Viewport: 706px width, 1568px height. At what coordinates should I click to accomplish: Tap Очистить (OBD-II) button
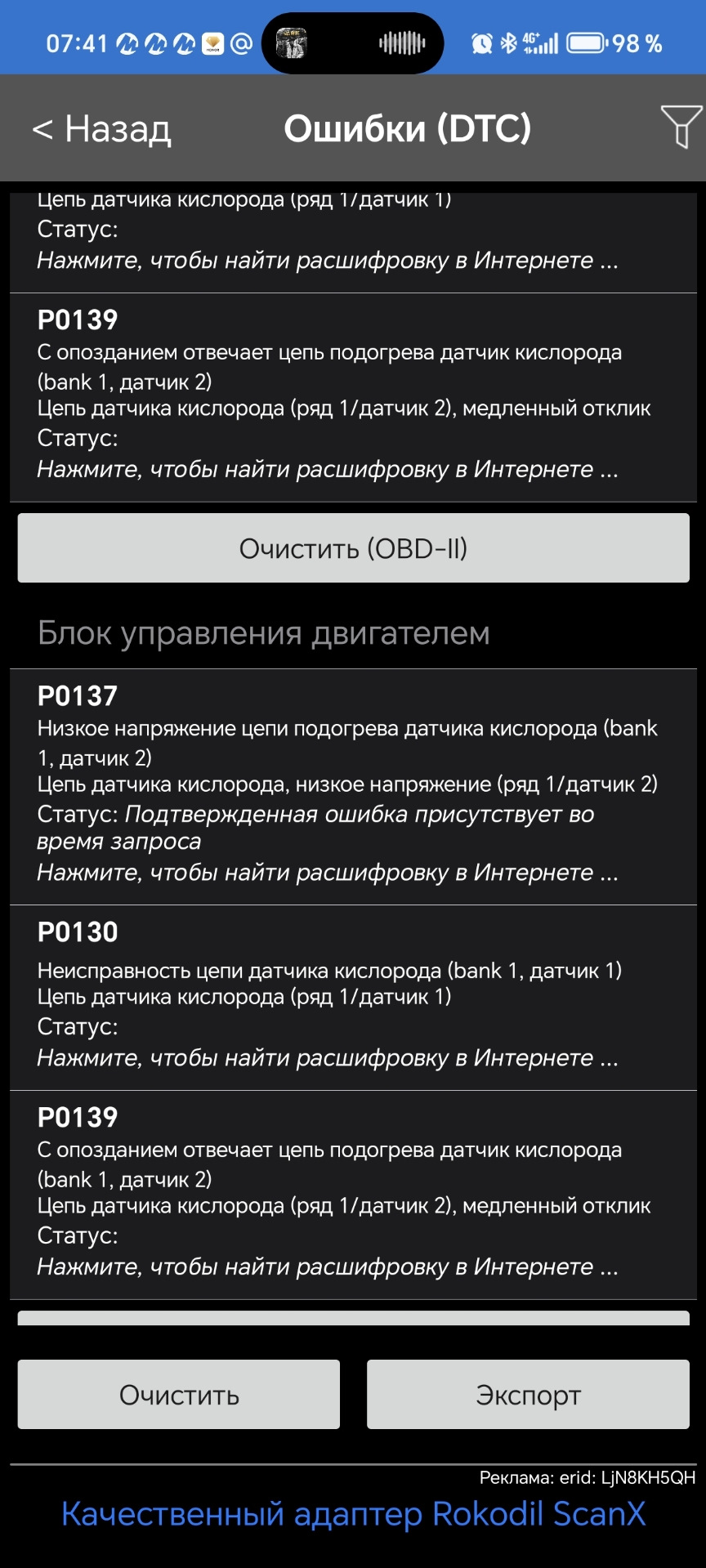click(x=353, y=548)
